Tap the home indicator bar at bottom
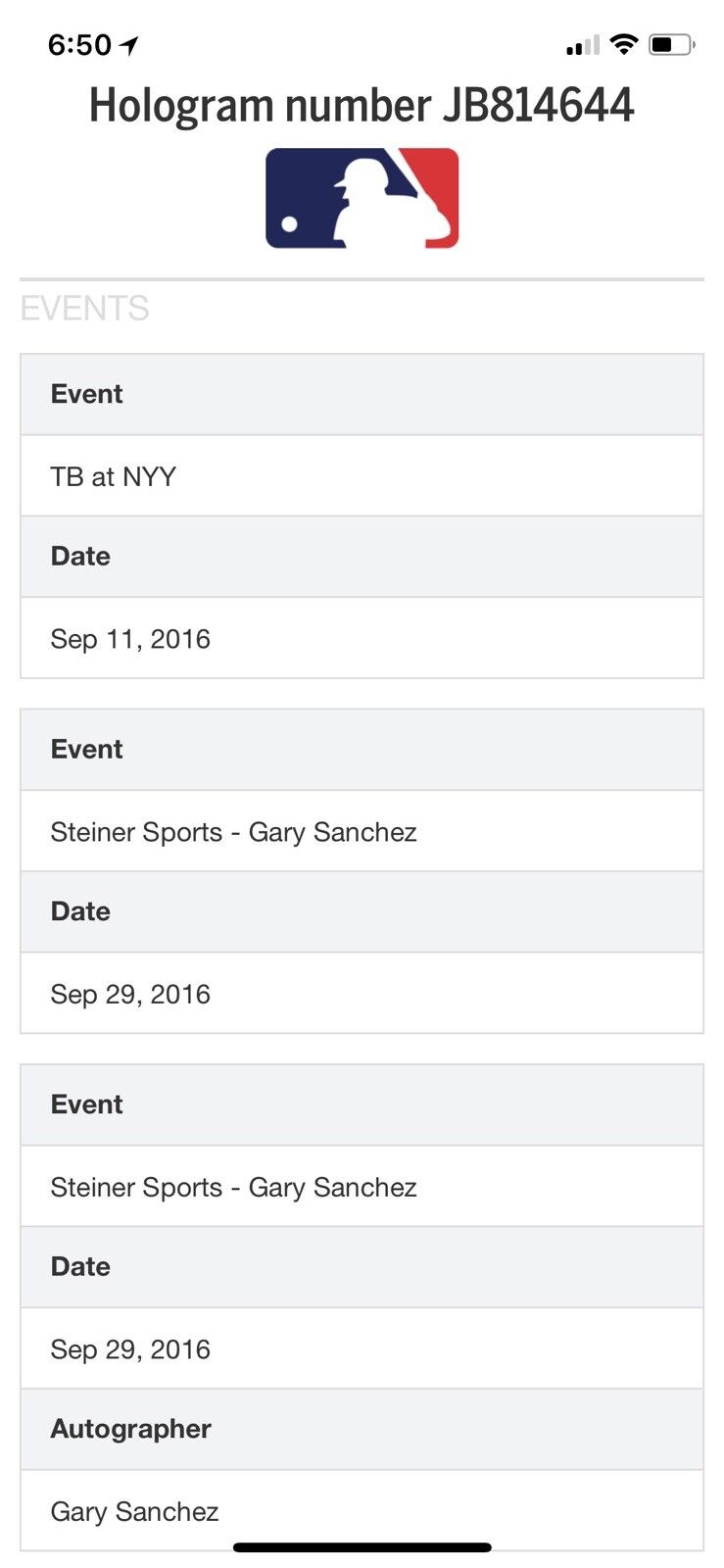This screenshot has height=1568, width=724. (x=362, y=1548)
